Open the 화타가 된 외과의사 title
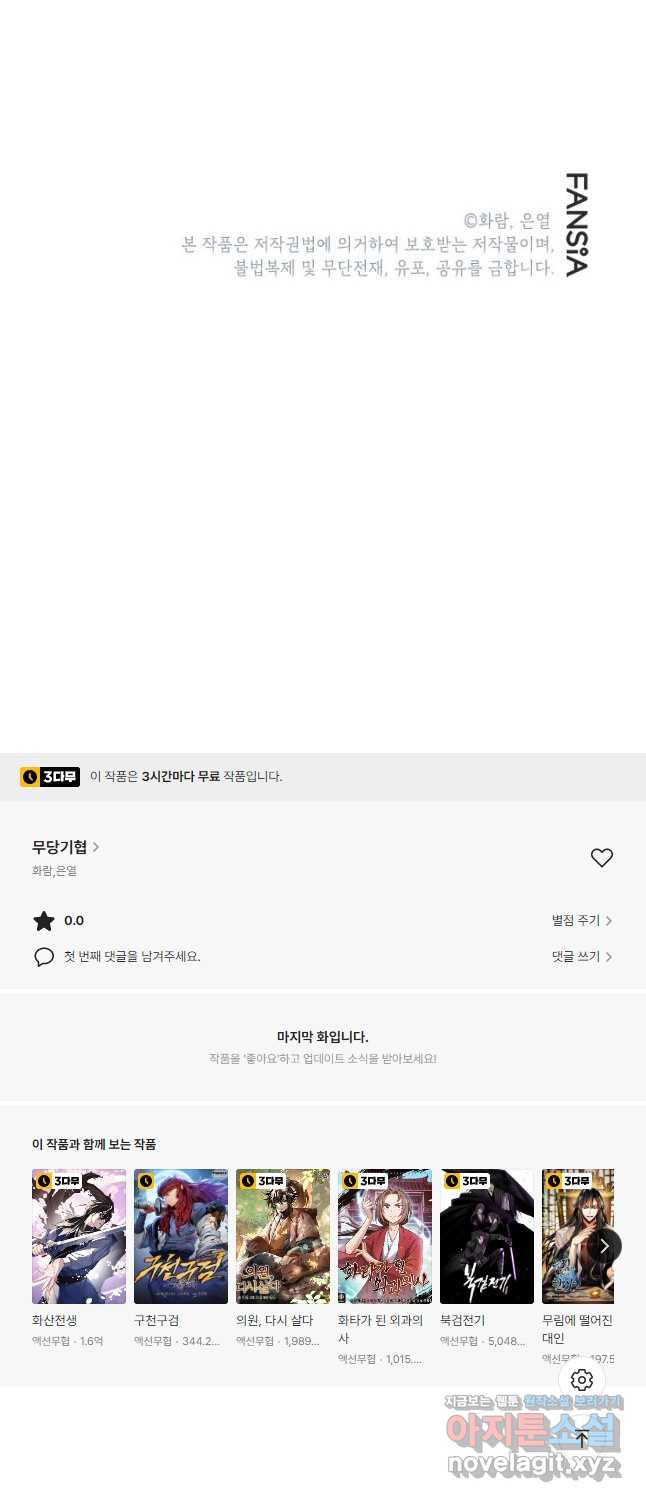The height and width of the screenshot is (1502, 646). tap(385, 1237)
